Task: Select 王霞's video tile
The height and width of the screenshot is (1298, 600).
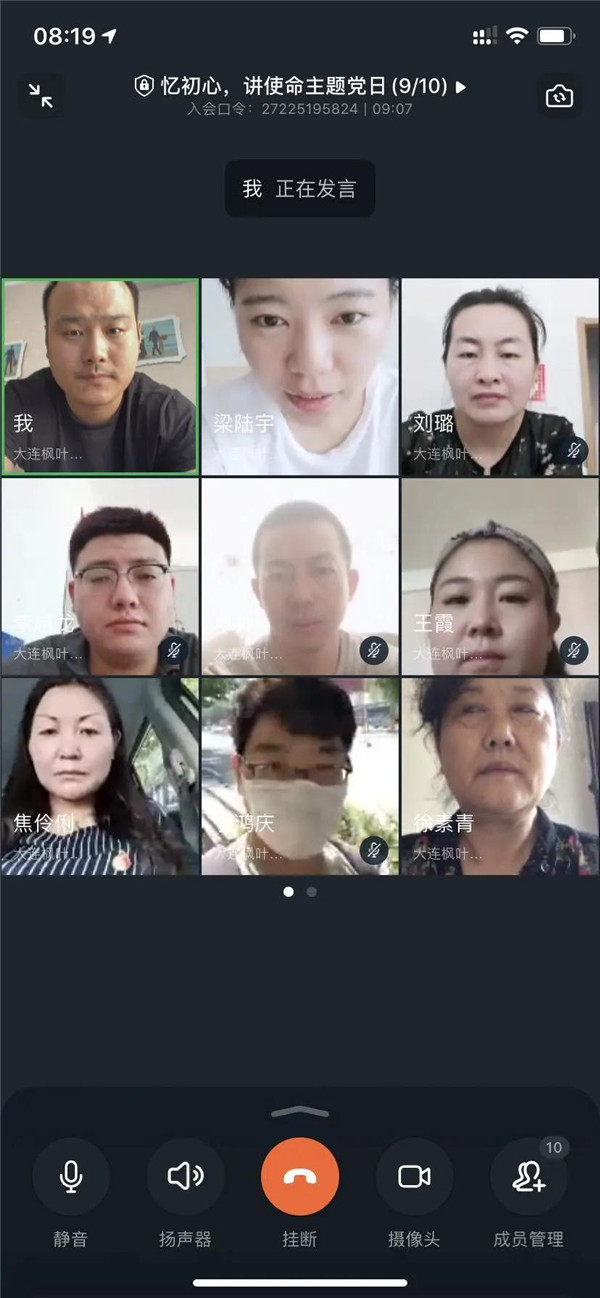Action: tap(499, 577)
